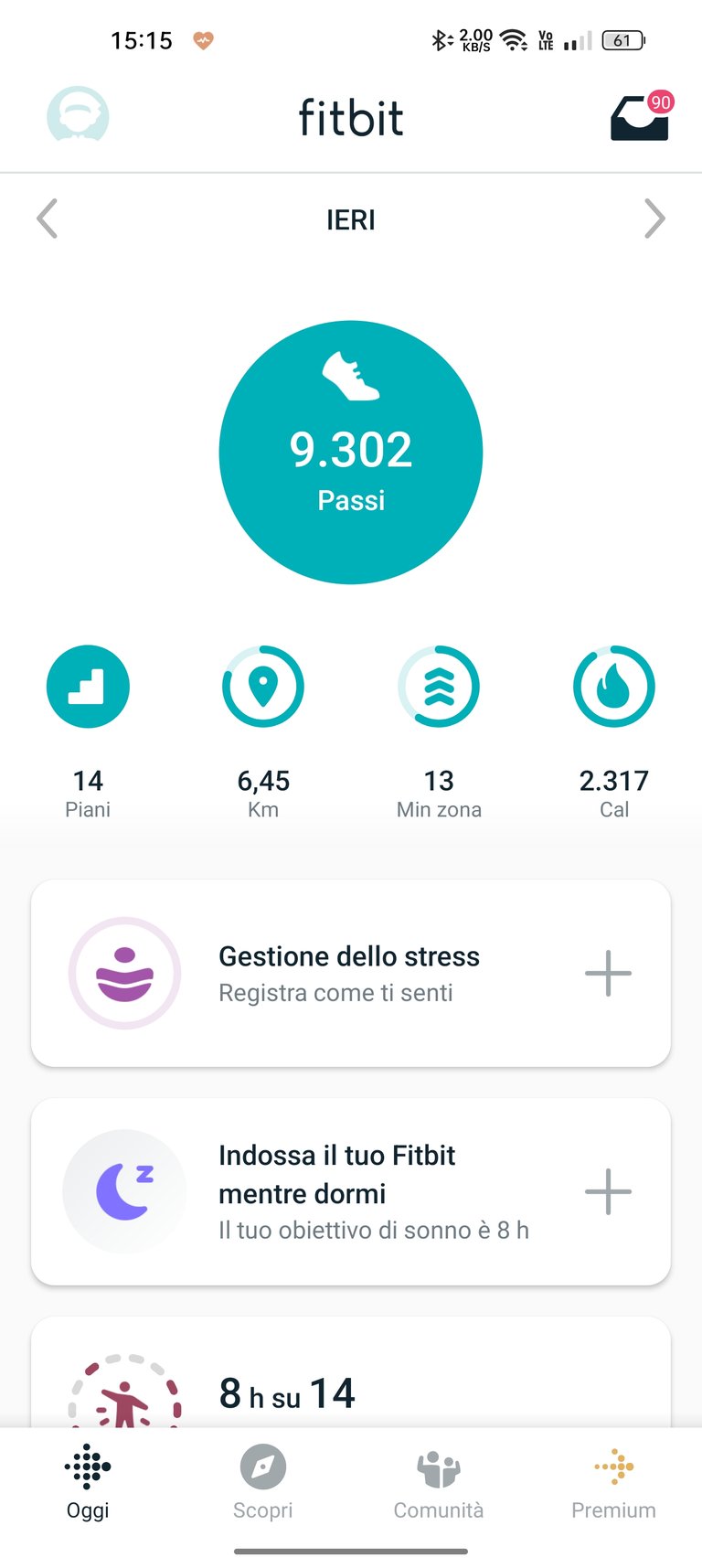Open the profile avatar
Screen dimensions: 702x1568
click(x=78, y=116)
